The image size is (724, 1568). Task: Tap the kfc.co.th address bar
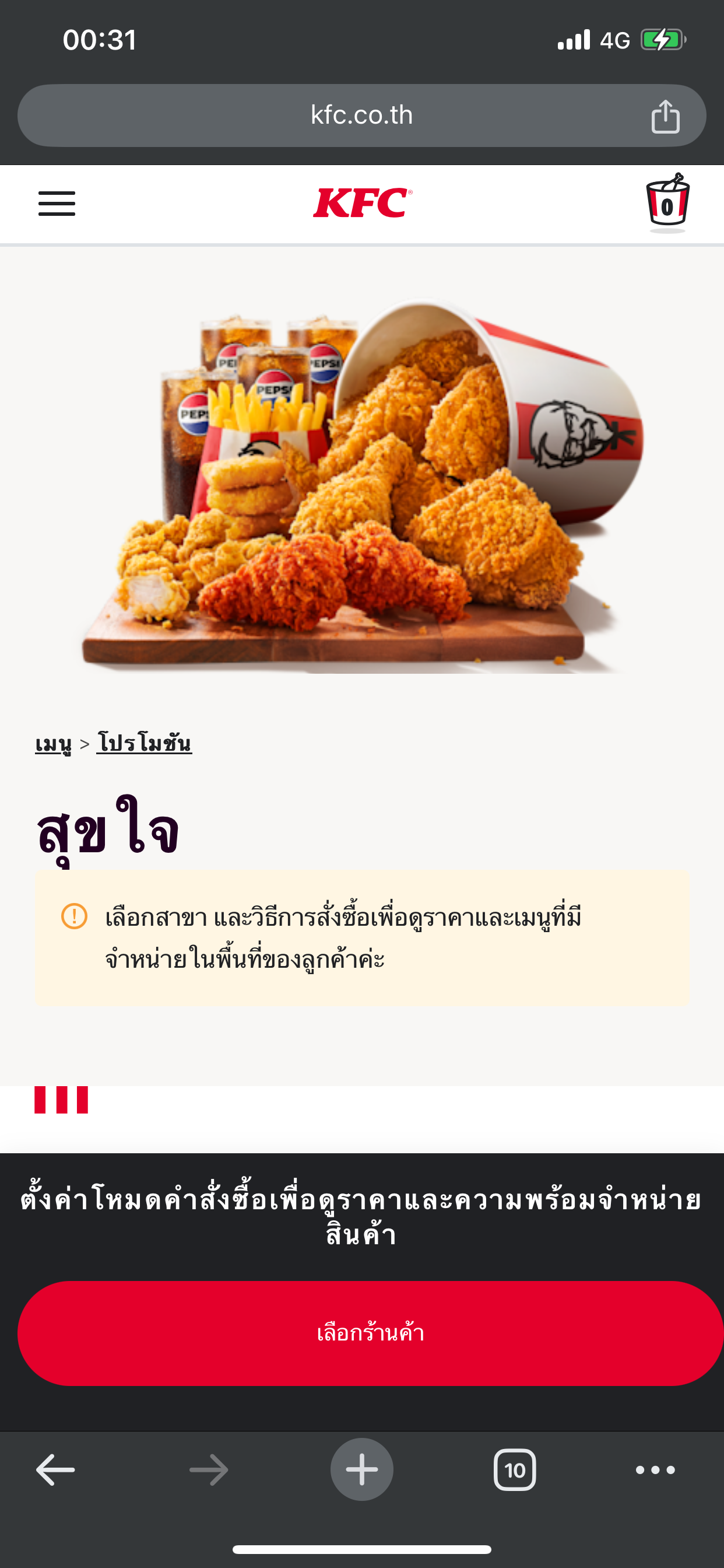361,115
